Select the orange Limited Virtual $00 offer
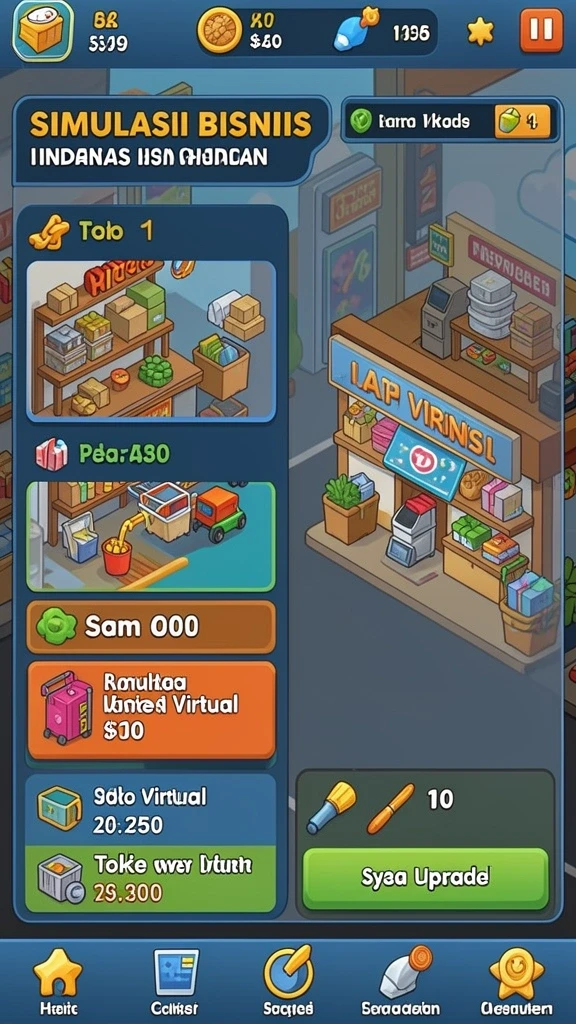This screenshot has width=576, height=1024. pyautogui.click(x=151, y=711)
